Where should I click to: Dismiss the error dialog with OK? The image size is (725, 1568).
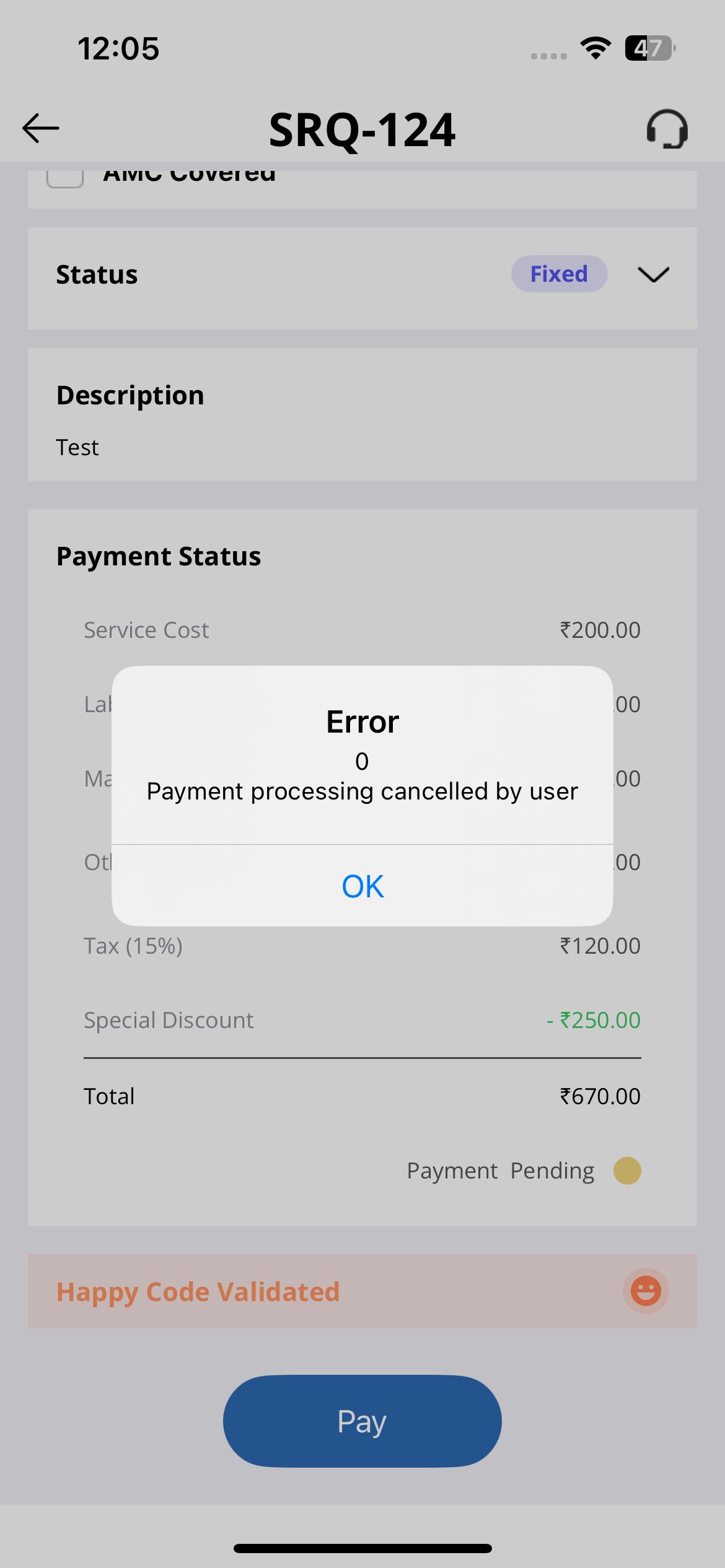[362, 886]
